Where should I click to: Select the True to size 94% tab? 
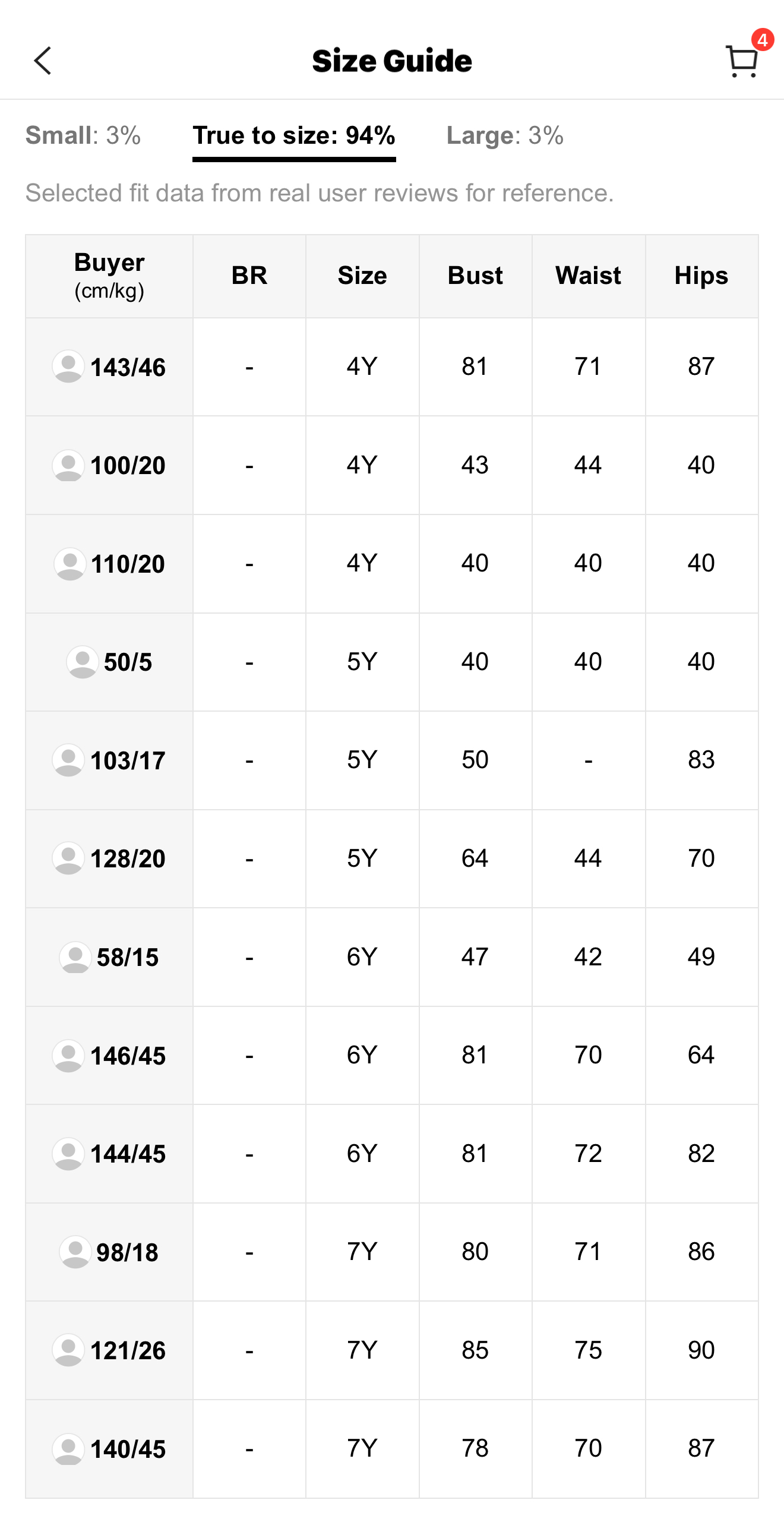294,136
